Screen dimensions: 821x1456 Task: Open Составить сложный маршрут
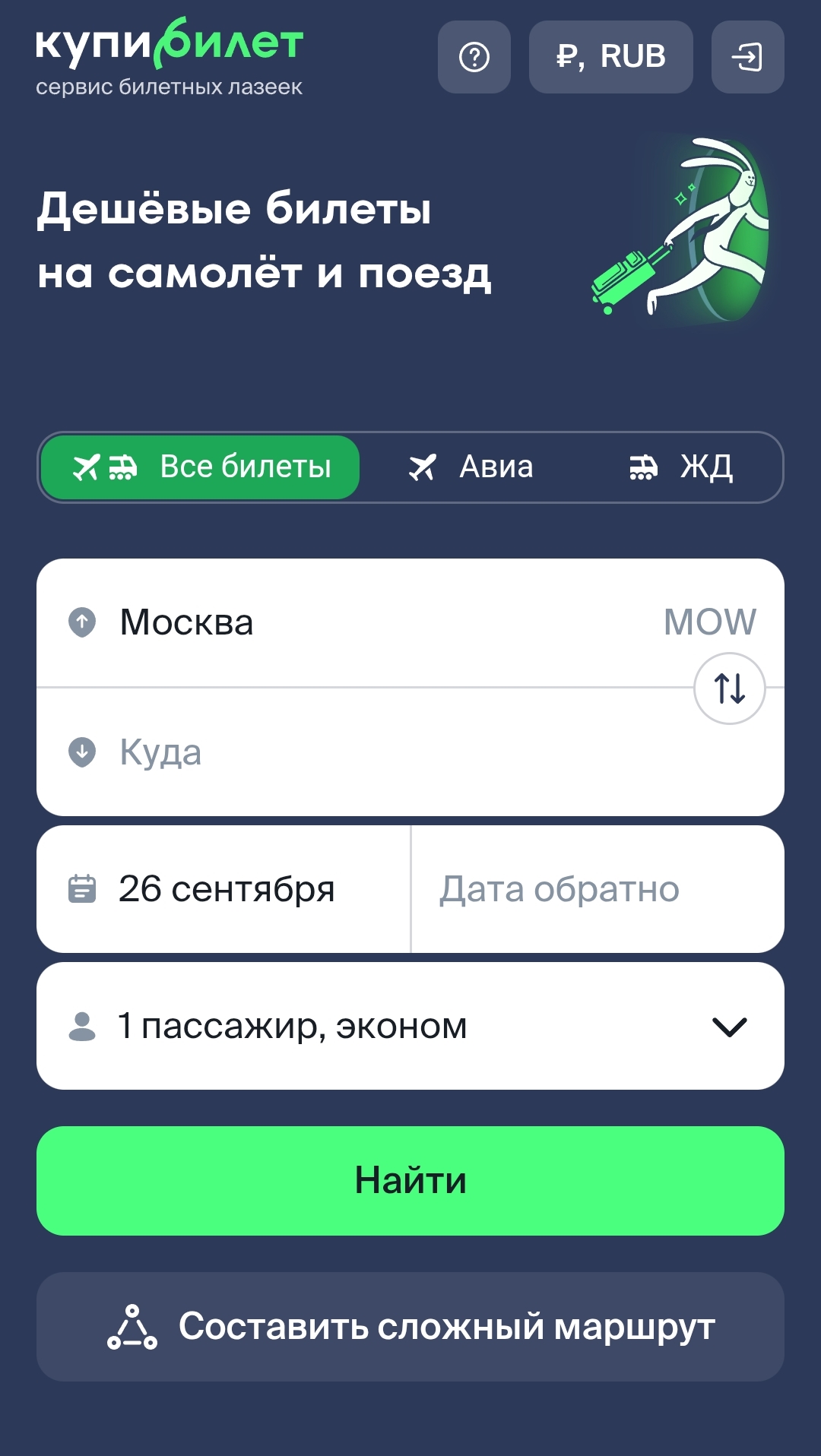pyautogui.click(x=410, y=1327)
